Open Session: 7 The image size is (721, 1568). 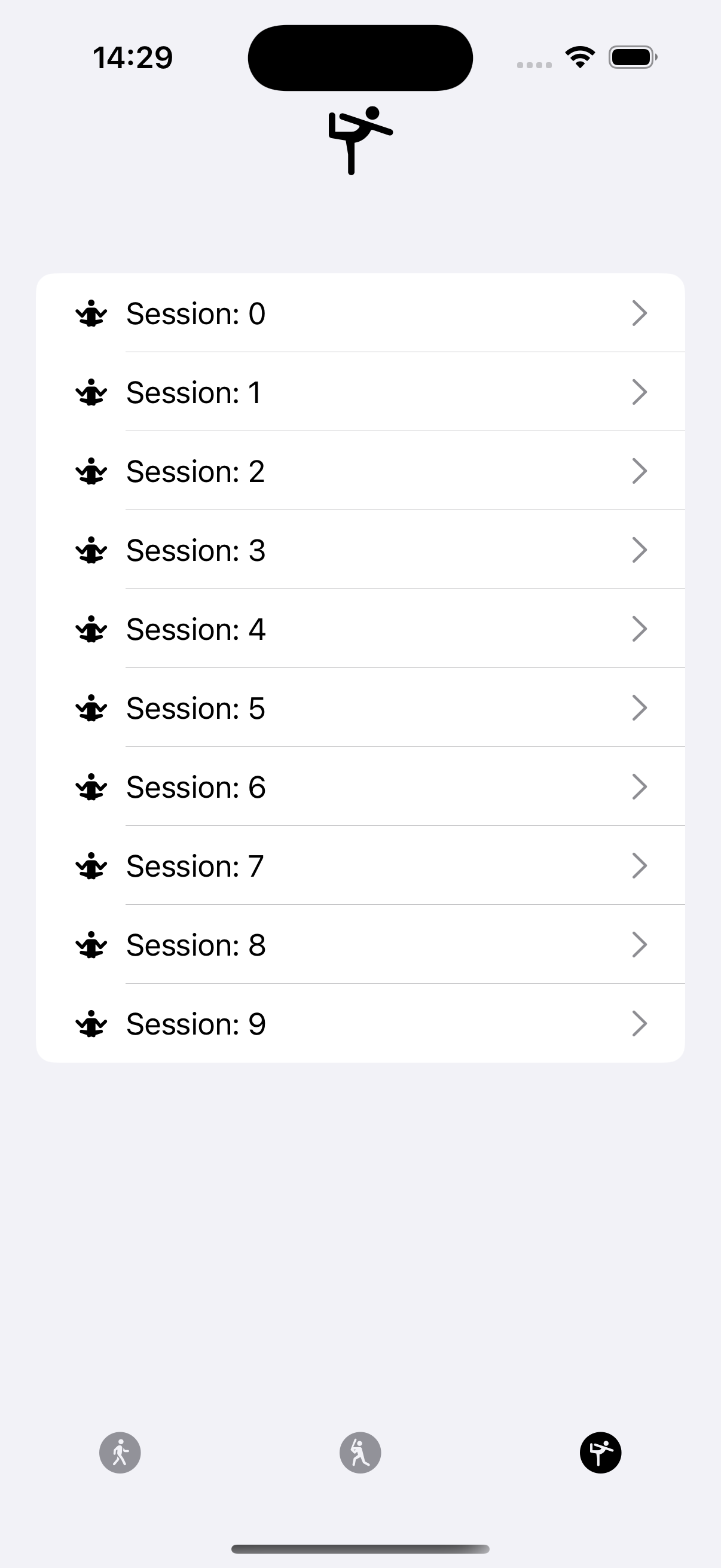pos(360,866)
